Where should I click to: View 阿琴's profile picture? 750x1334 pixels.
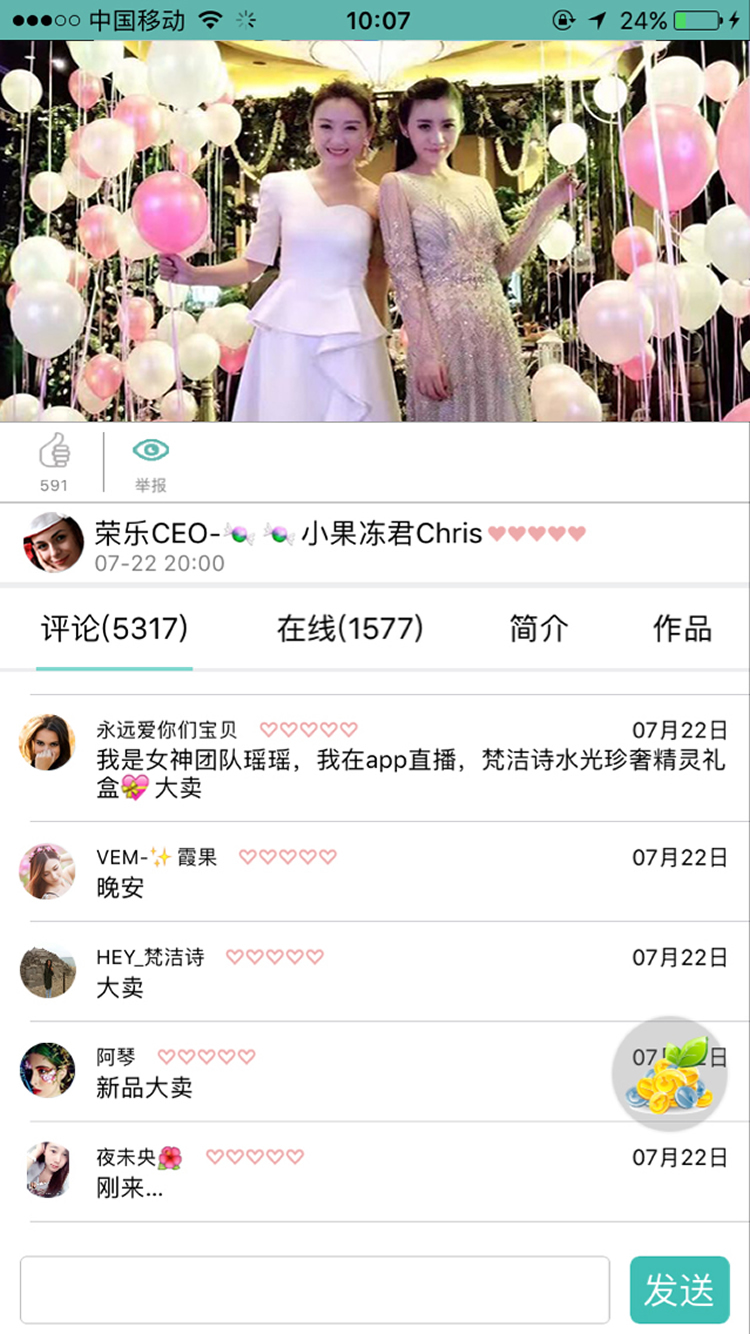point(47,1071)
